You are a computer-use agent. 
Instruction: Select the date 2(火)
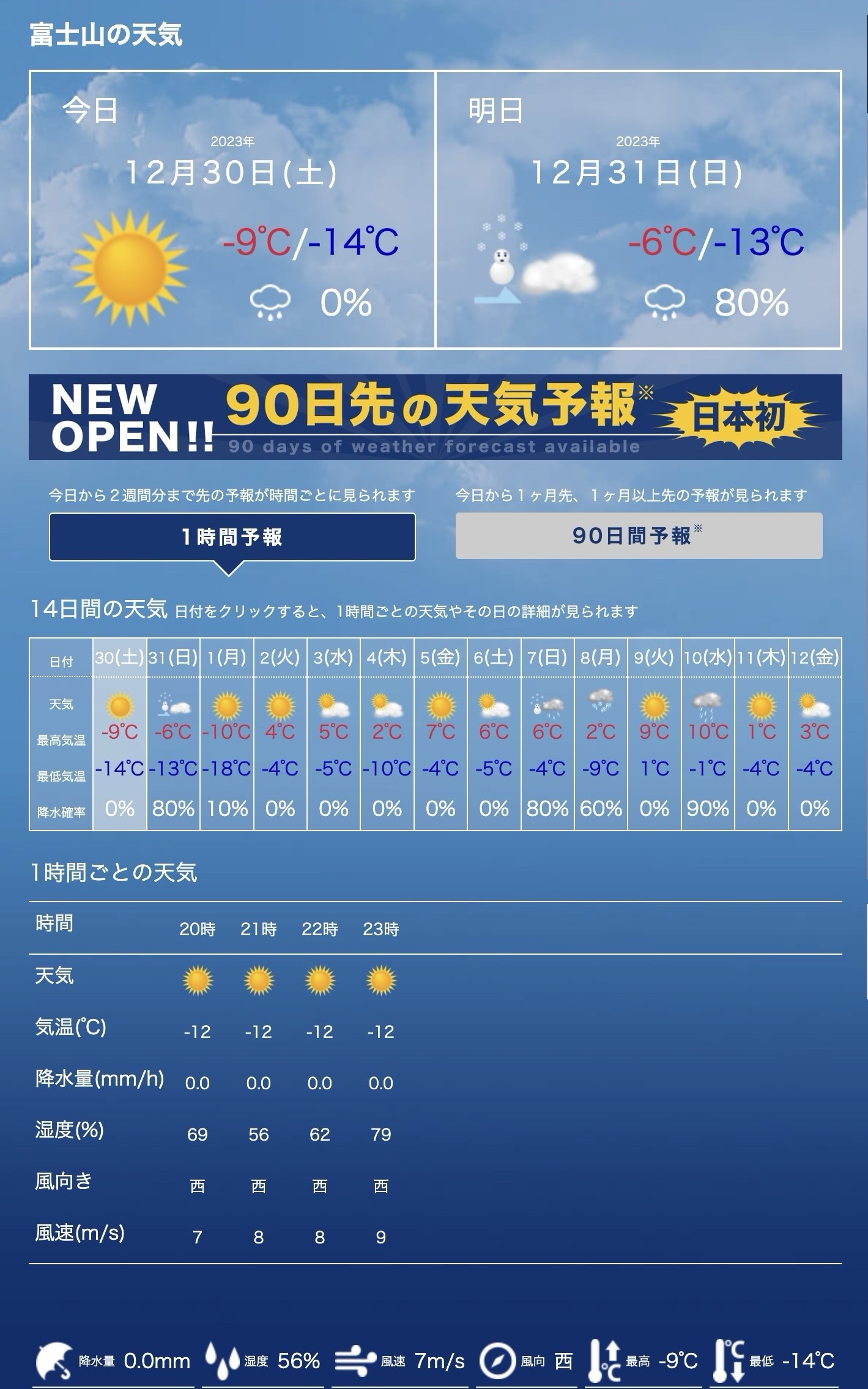tap(280, 657)
